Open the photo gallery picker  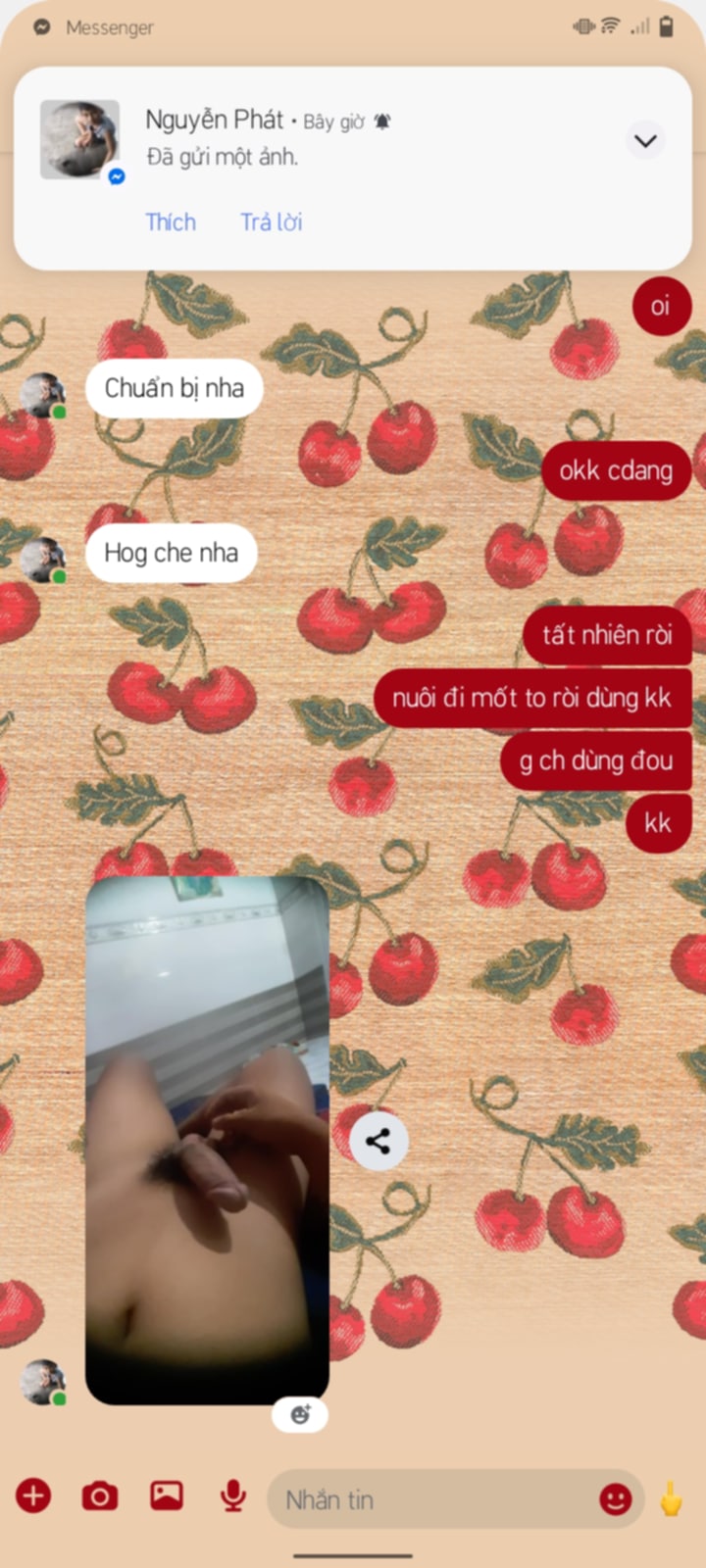(x=167, y=1496)
